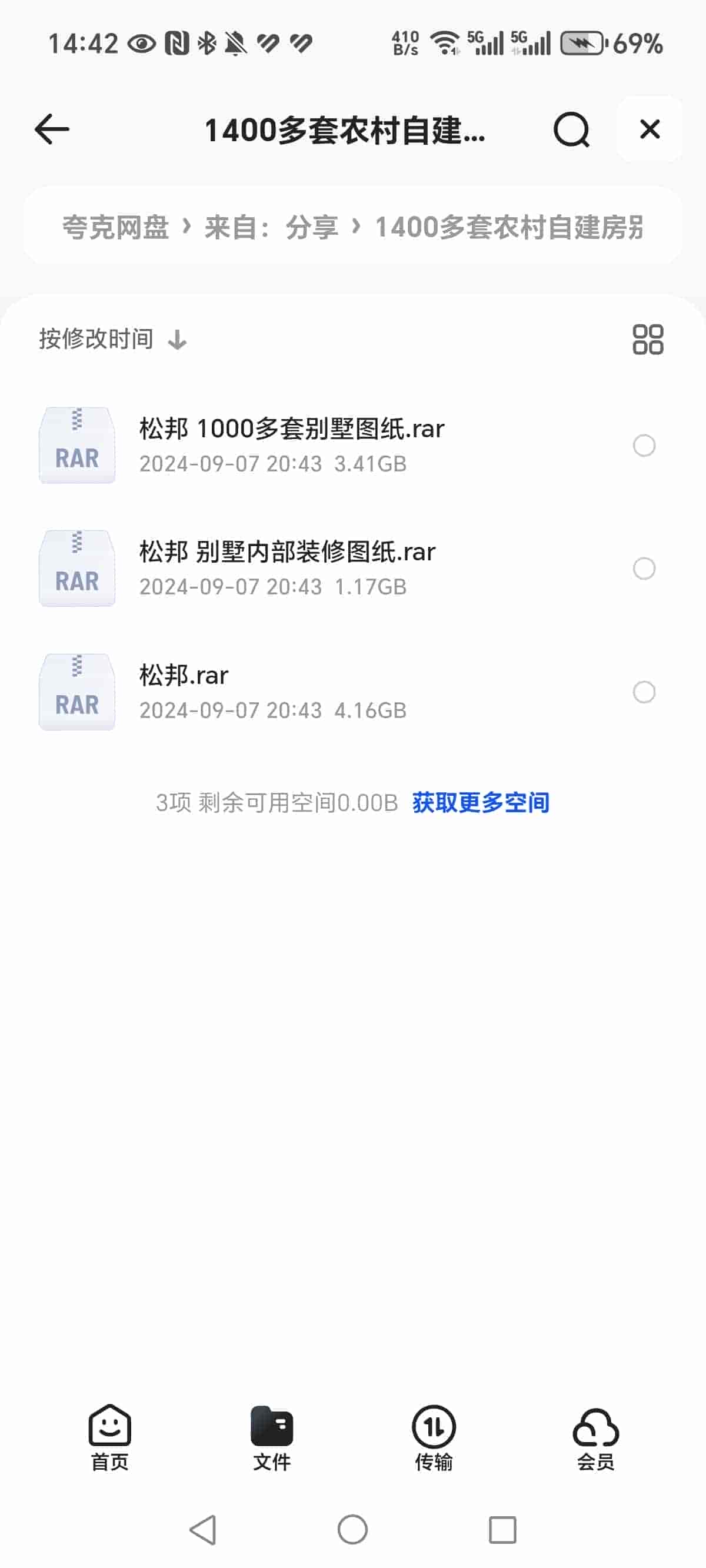This screenshot has height=1568, width=706.
Task: Tap the 获取更多空间 link
Action: [x=481, y=802]
